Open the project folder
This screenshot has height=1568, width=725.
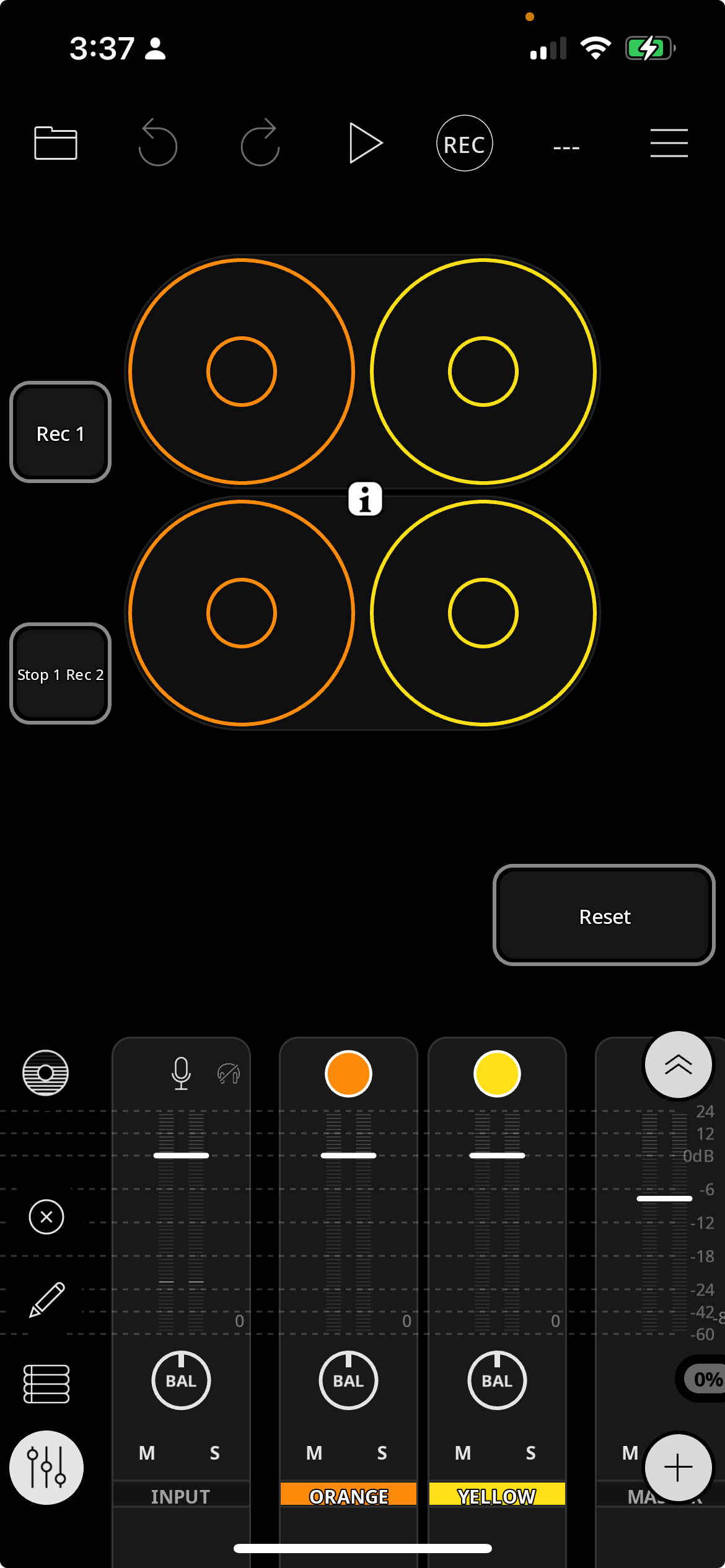55,143
